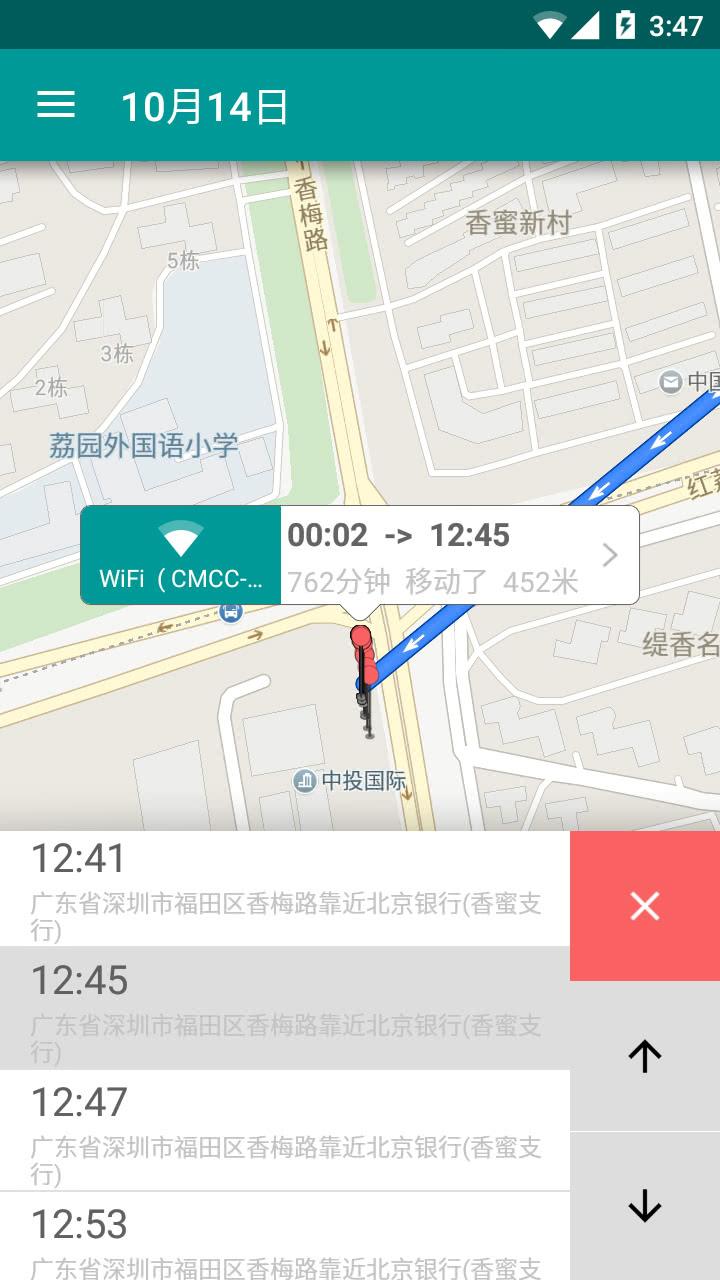Select the 12:41 location entry
The image size is (720, 1280).
pos(285,888)
